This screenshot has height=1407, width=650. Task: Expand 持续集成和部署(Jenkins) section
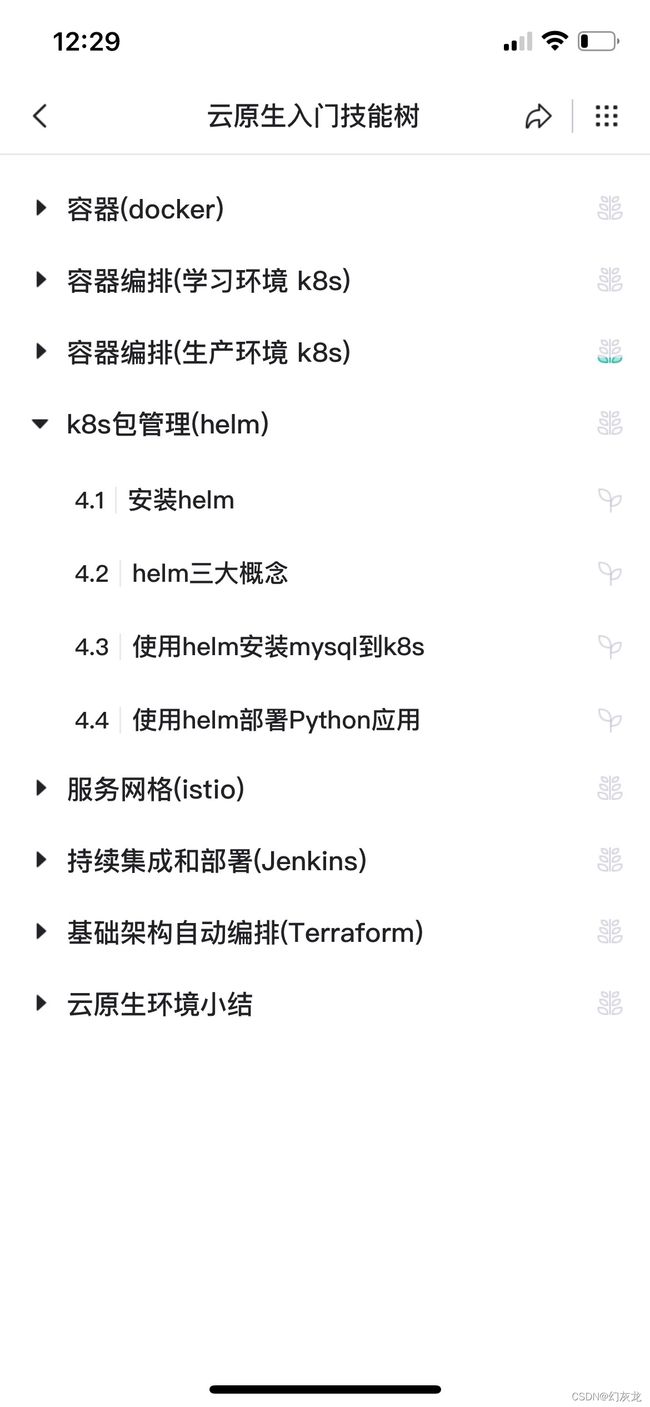[325, 860]
